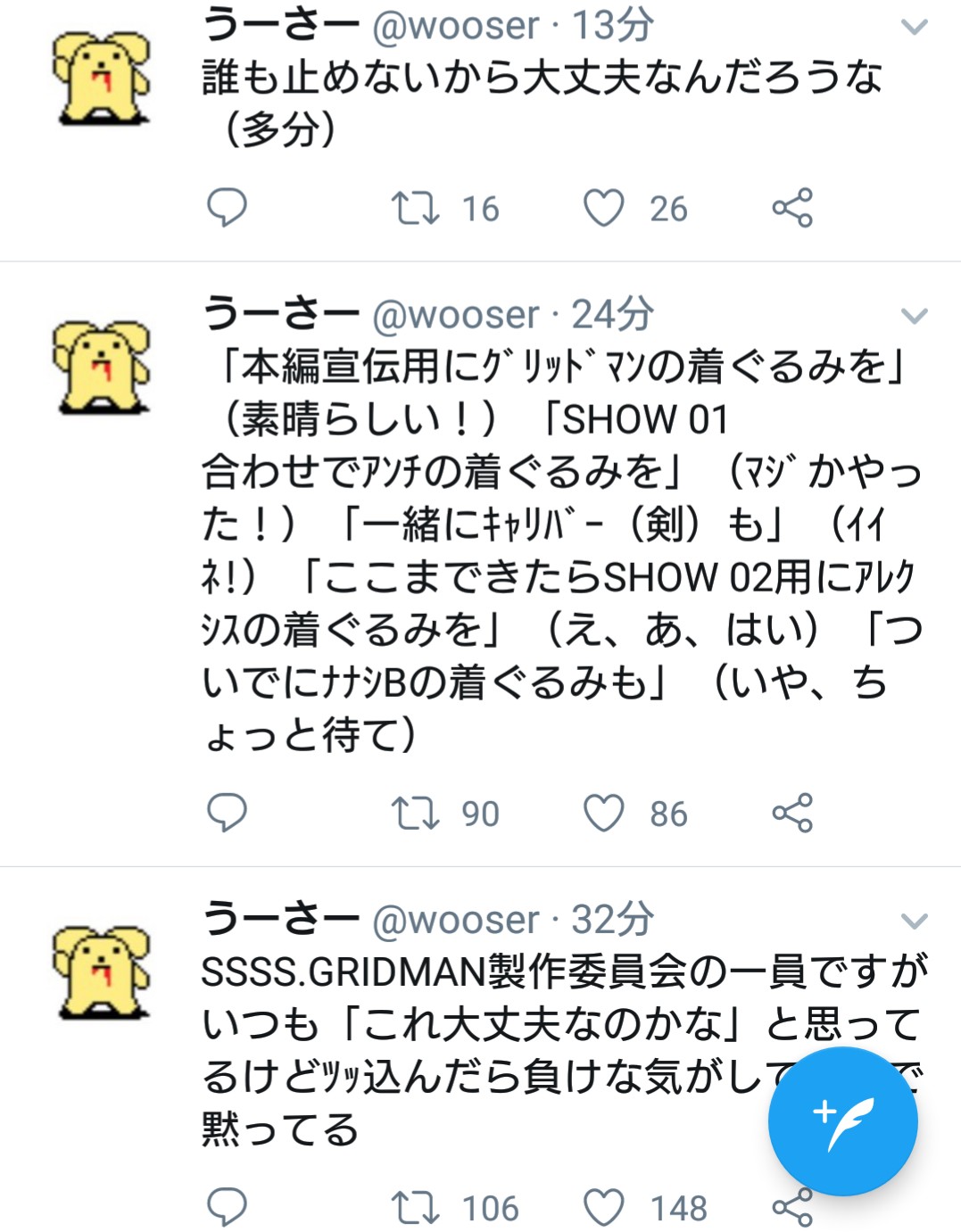This screenshot has width=961, height=1232.
Task: Reply to the 13分 tweet
Action: click(227, 207)
